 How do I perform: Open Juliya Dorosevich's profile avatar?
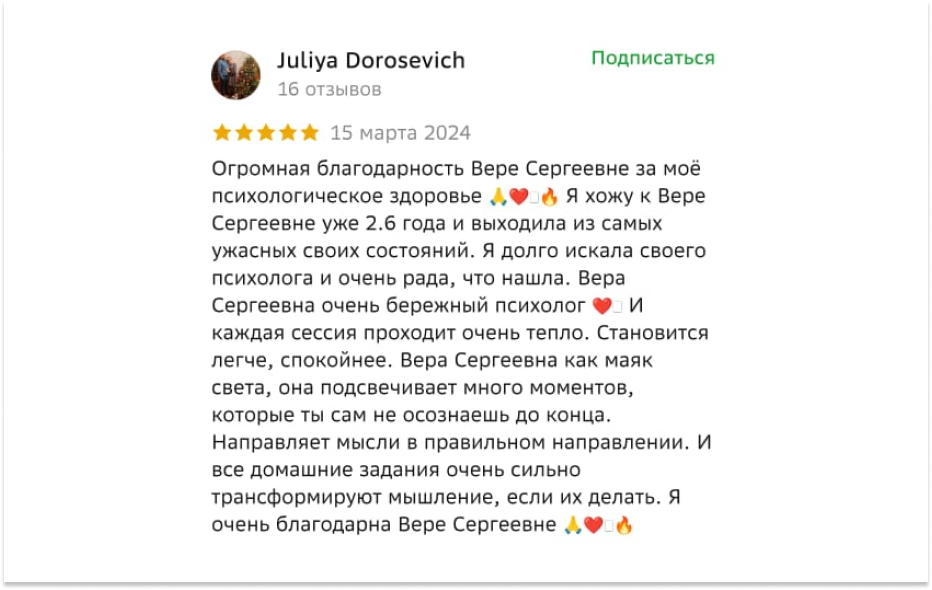[236, 75]
